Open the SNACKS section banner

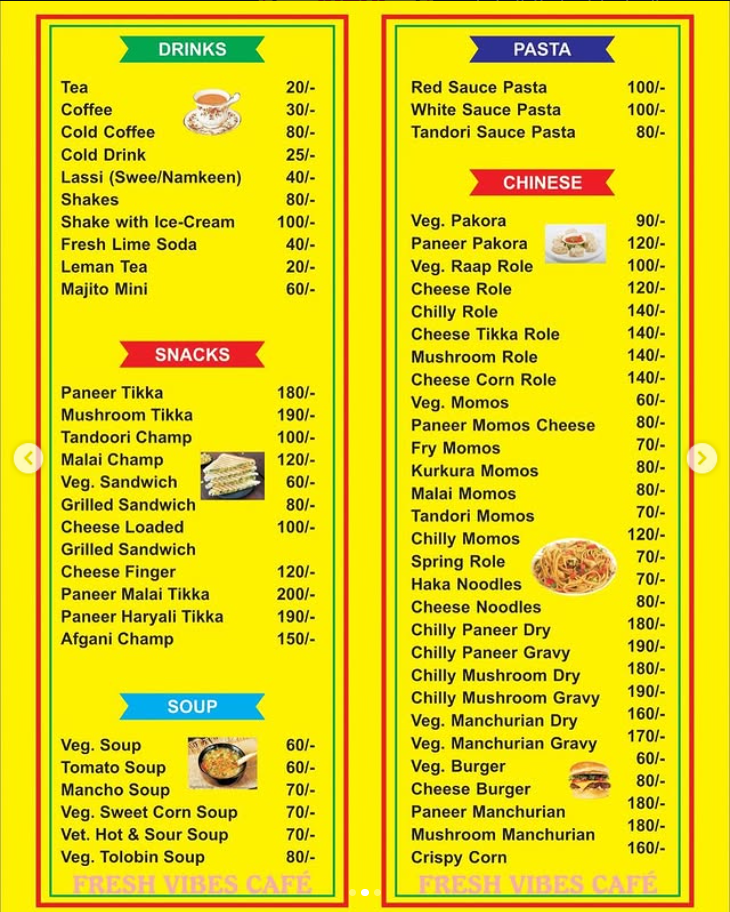click(x=191, y=354)
